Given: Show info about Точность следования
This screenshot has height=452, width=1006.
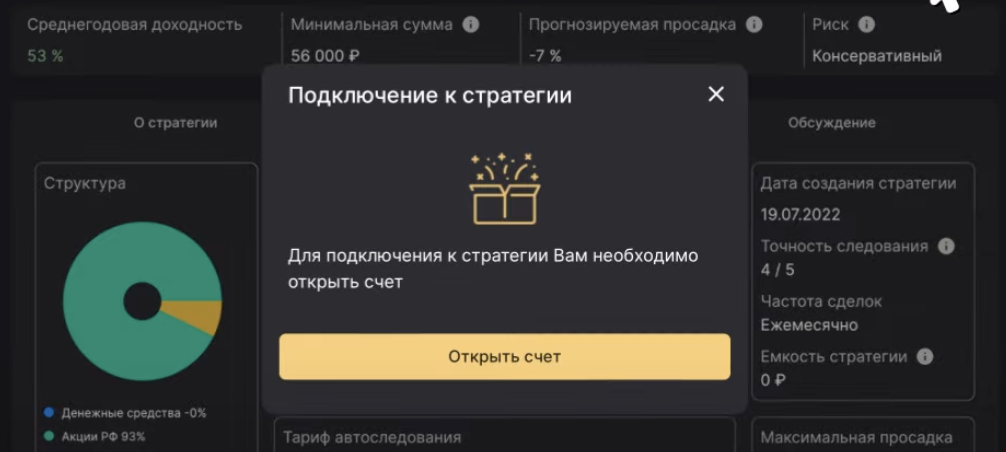Looking at the screenshot, I should point(946,246).
